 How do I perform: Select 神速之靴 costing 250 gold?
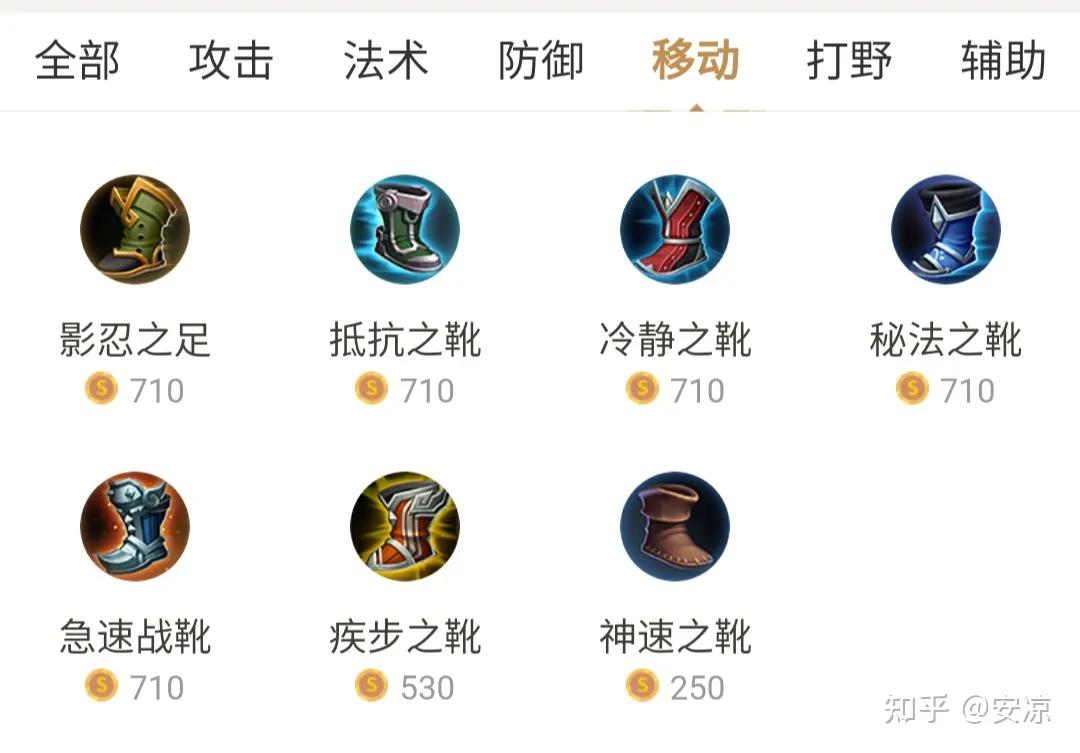pos(675,527)
